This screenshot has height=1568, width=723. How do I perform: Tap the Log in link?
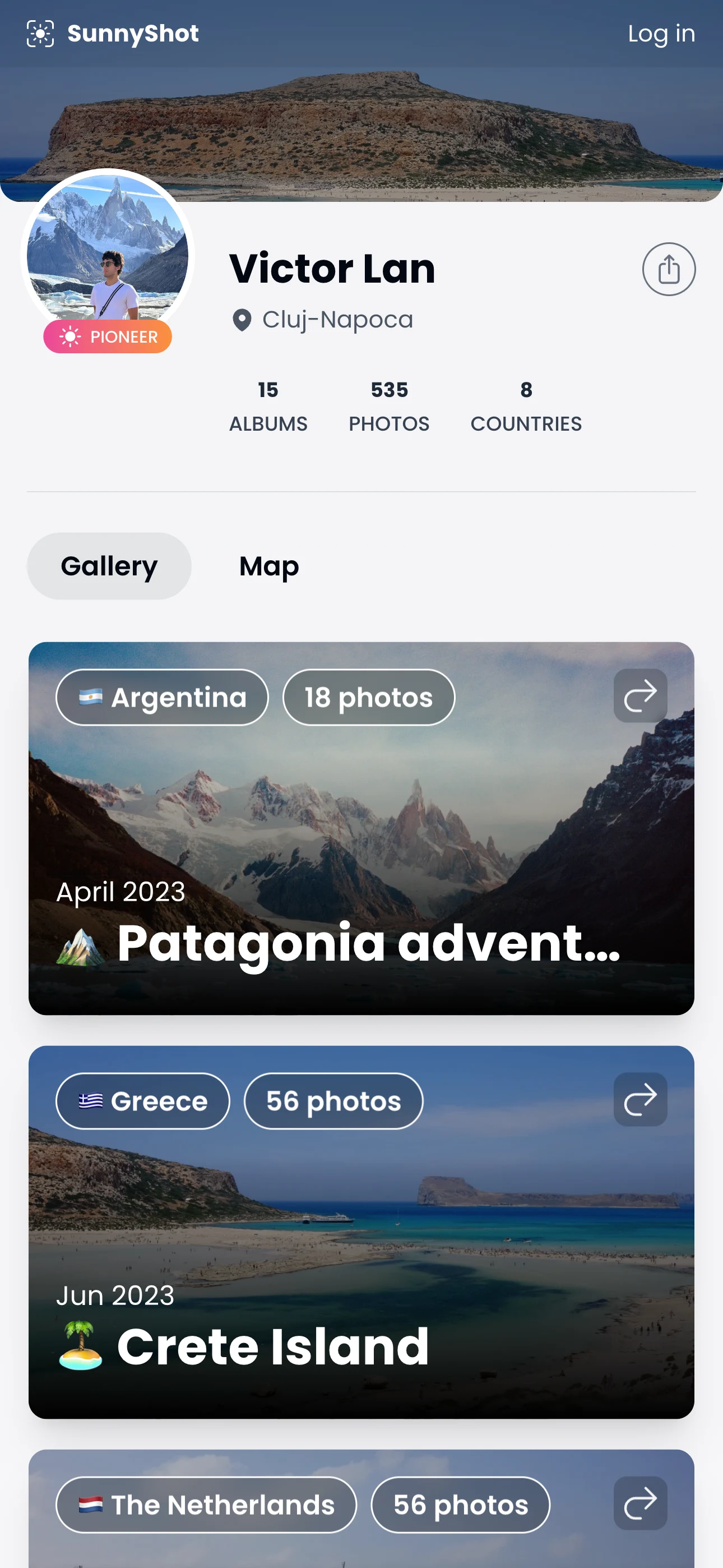point(661,34)
